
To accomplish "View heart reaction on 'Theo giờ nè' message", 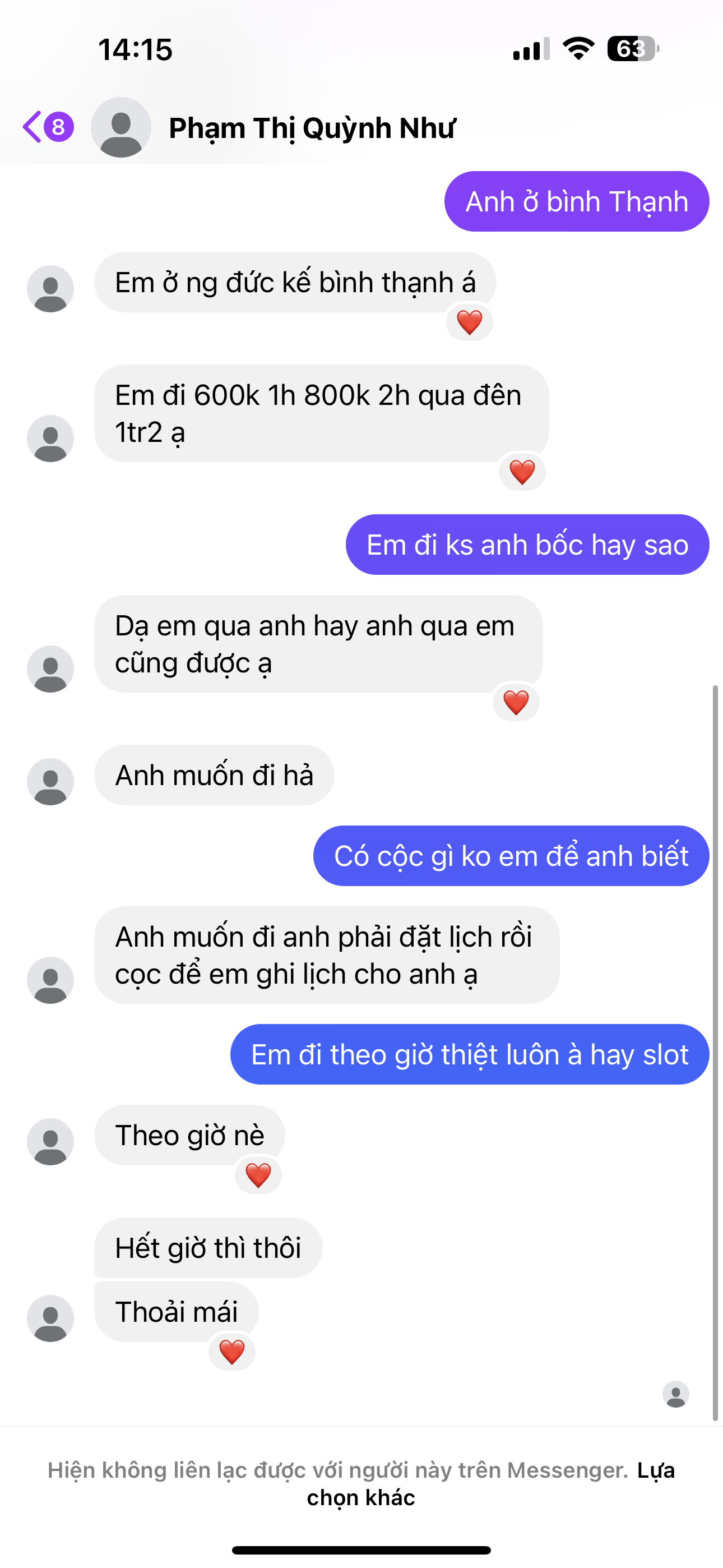I will click(258, 1175).
